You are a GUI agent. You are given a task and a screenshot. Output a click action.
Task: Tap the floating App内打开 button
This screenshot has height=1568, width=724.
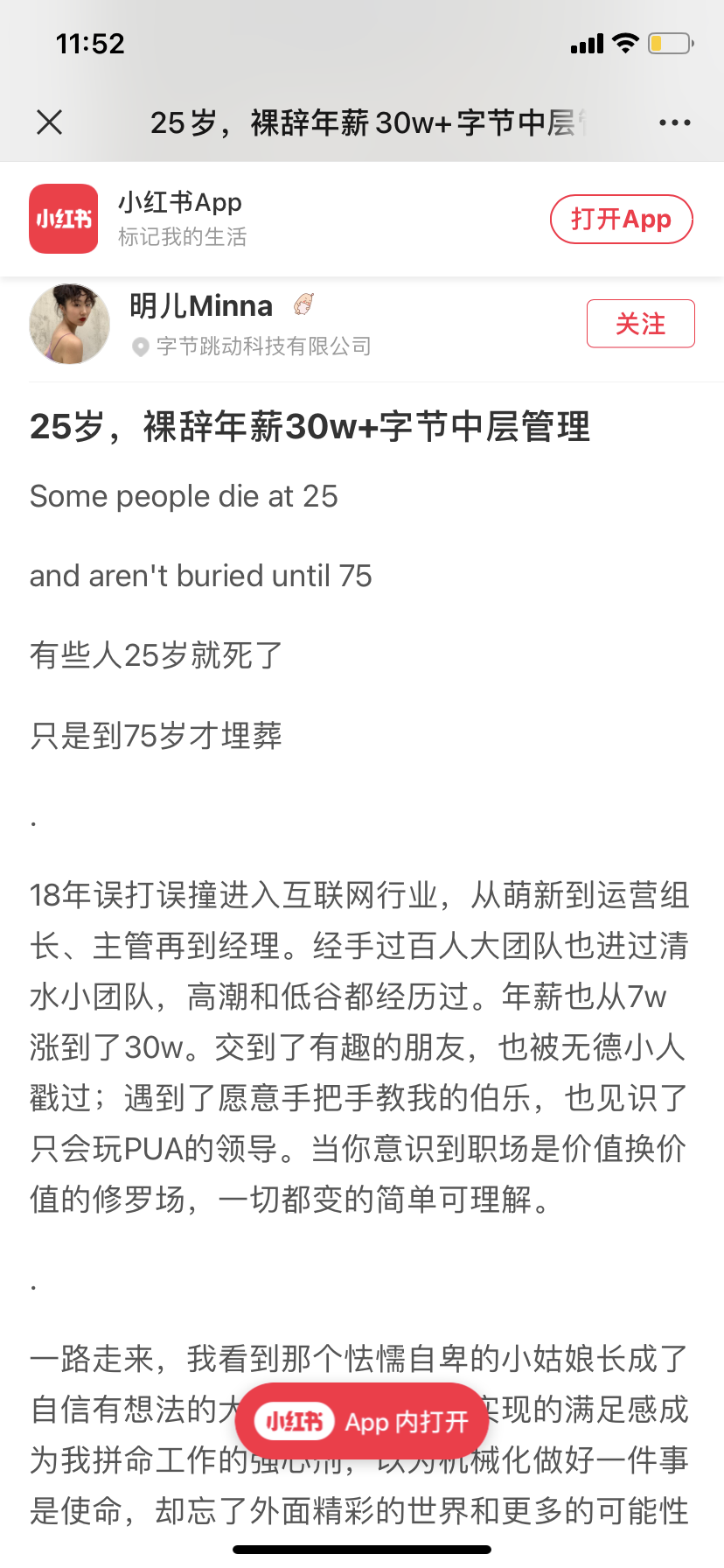click(362, 1421)
